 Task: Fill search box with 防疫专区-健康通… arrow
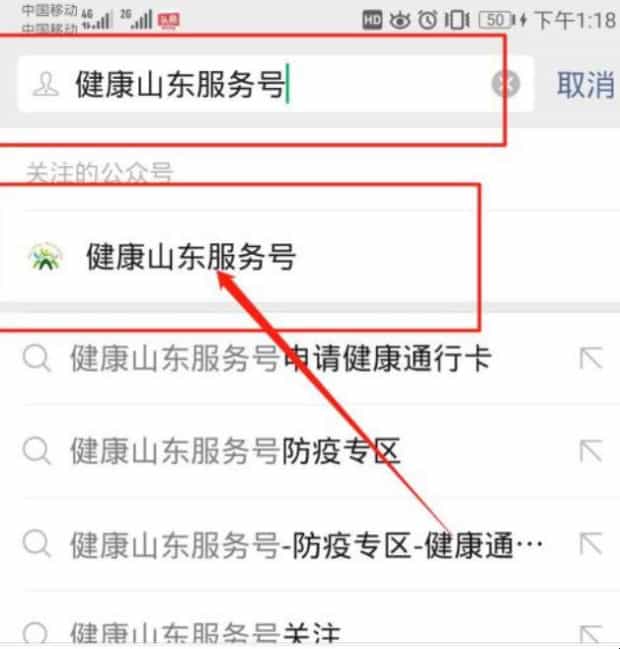point(591,545)
